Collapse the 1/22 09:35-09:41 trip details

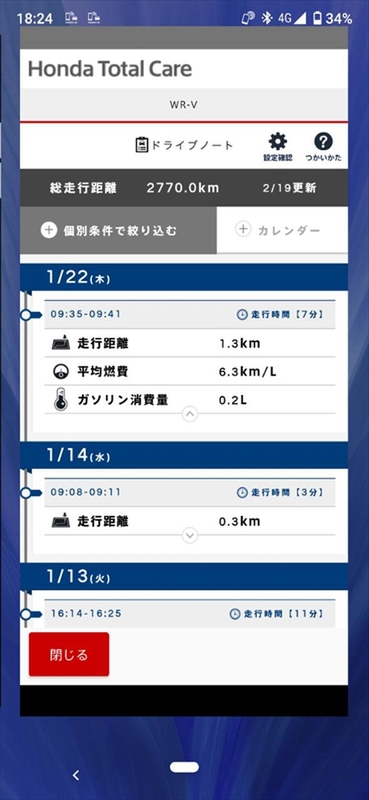tap(190, 414)
